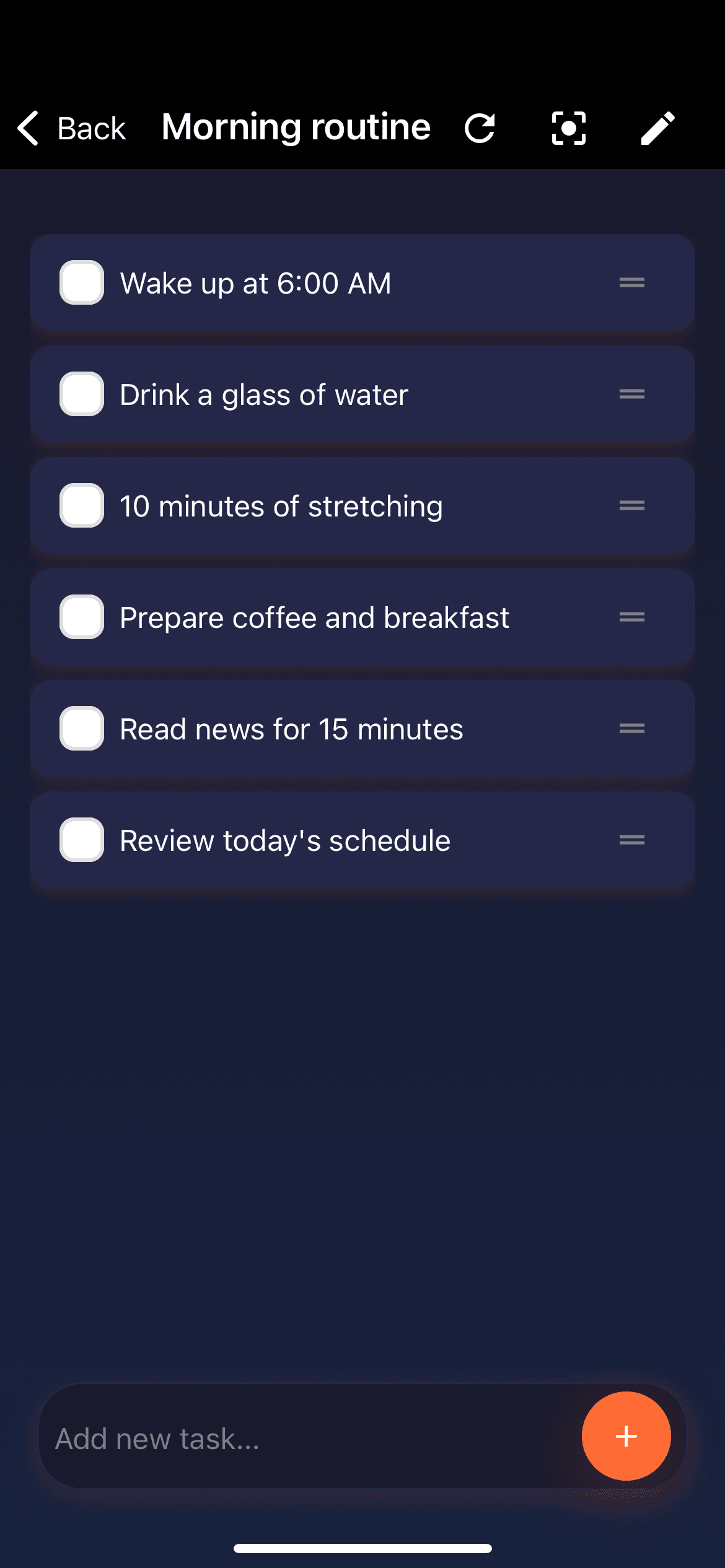Mark 'Drink a glass of water' as done
Screen dimensions: 725x1568
pyautogui.click(x=81, y=394)
